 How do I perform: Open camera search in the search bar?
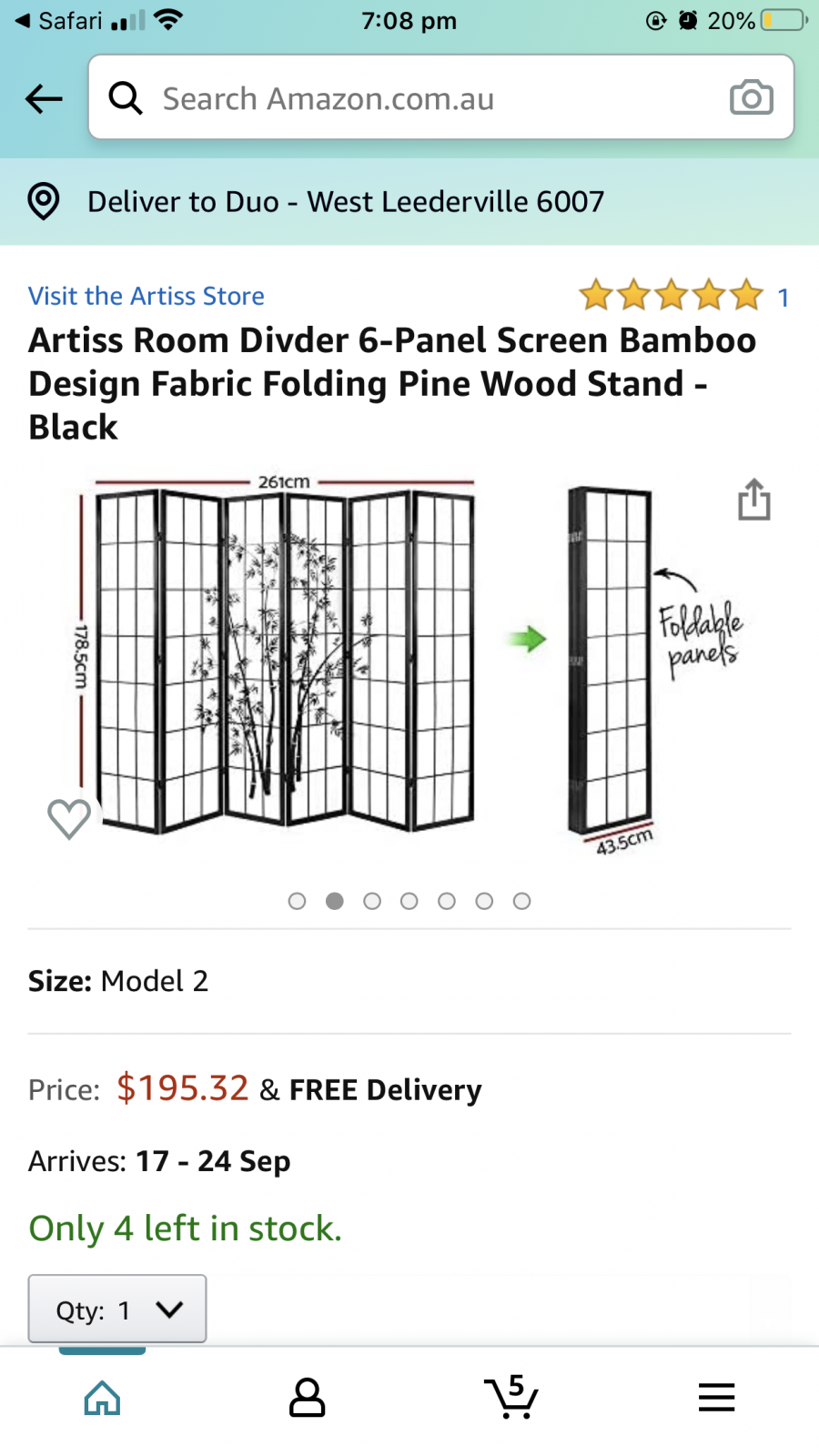pos(751,98)
